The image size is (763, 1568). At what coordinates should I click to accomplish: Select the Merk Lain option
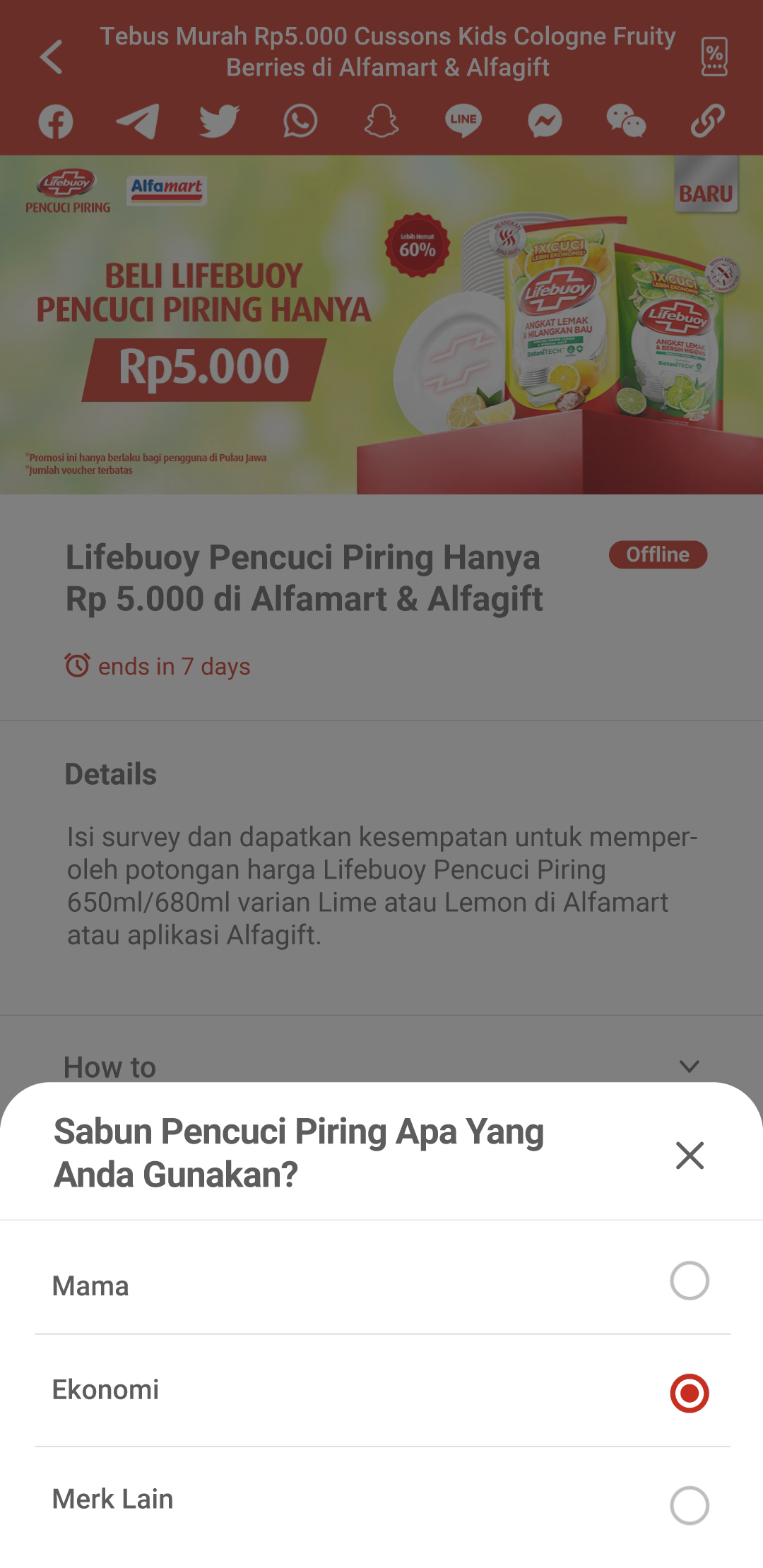point(689,1505)
